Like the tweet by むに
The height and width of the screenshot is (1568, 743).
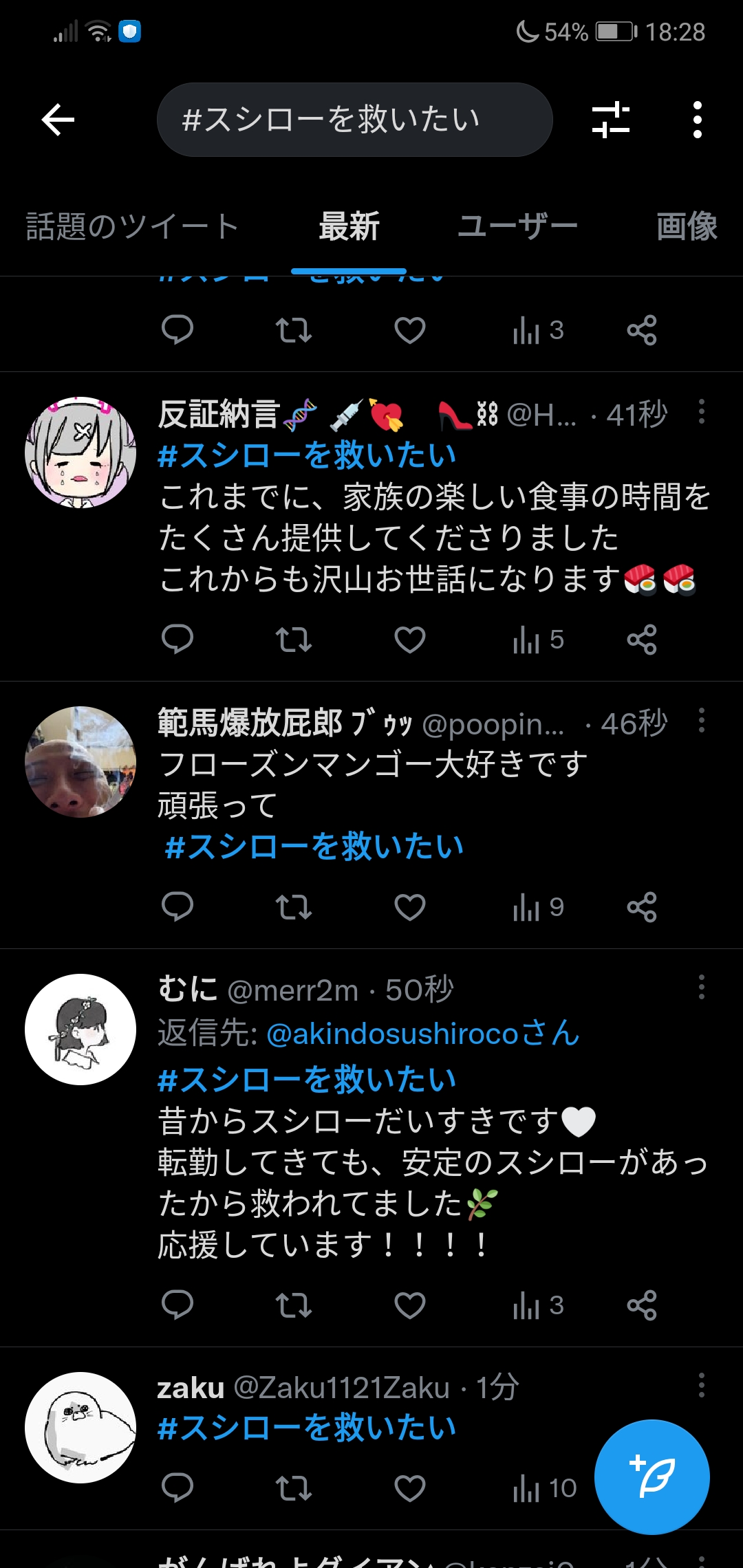pyautogui.click(x=410, y=1305)
